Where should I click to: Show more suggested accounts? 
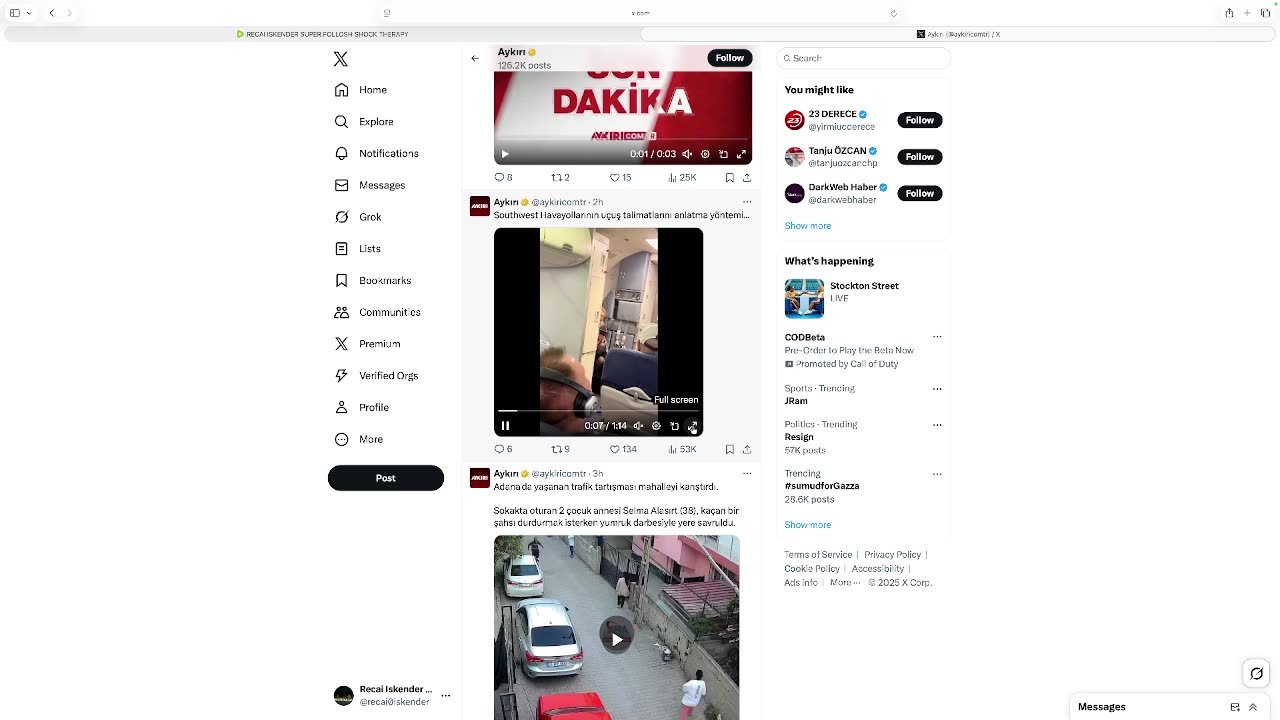coord(807,226)
